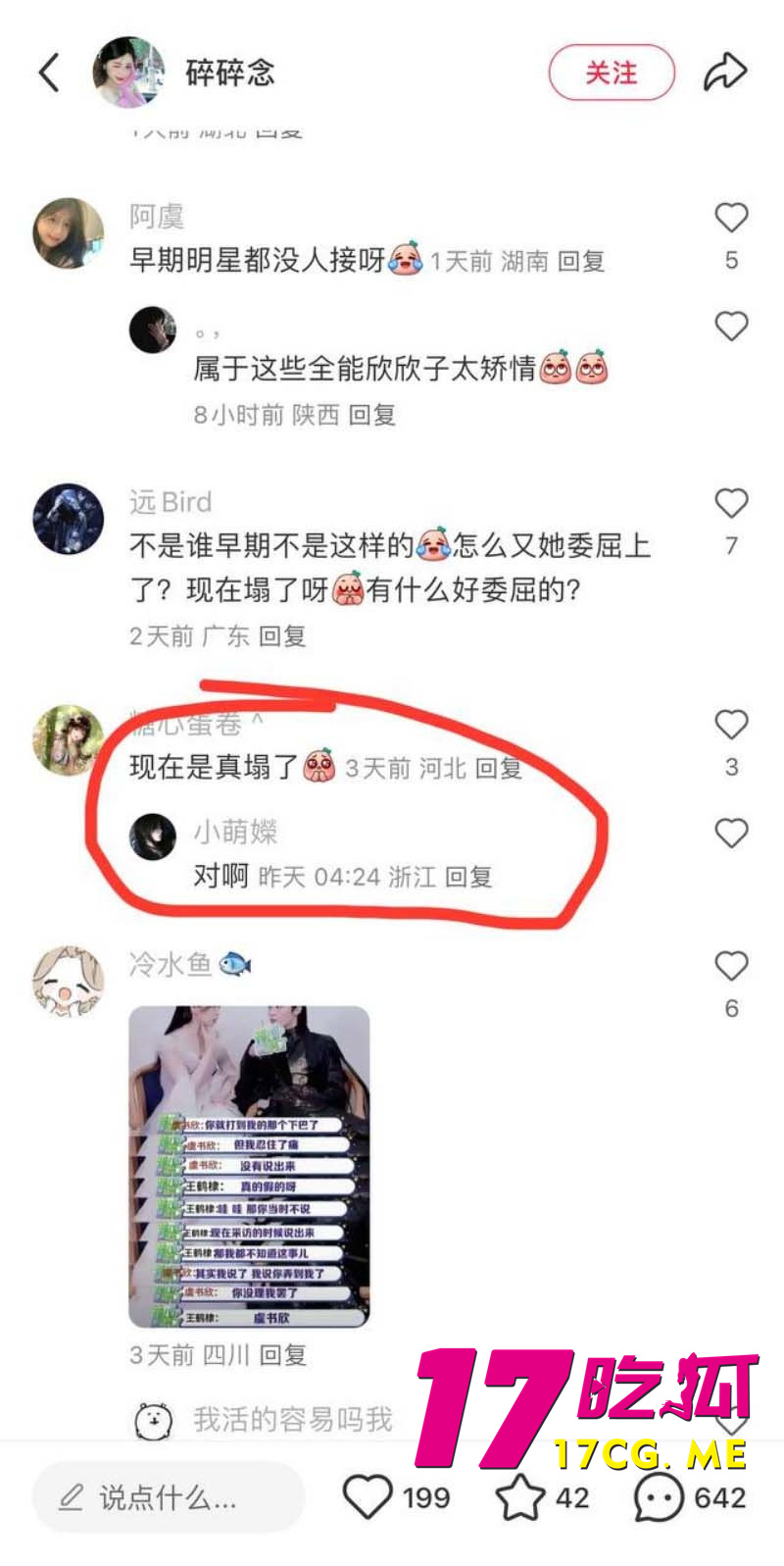Reply to 冷水鱼's comment

(x=282, y=1355)
